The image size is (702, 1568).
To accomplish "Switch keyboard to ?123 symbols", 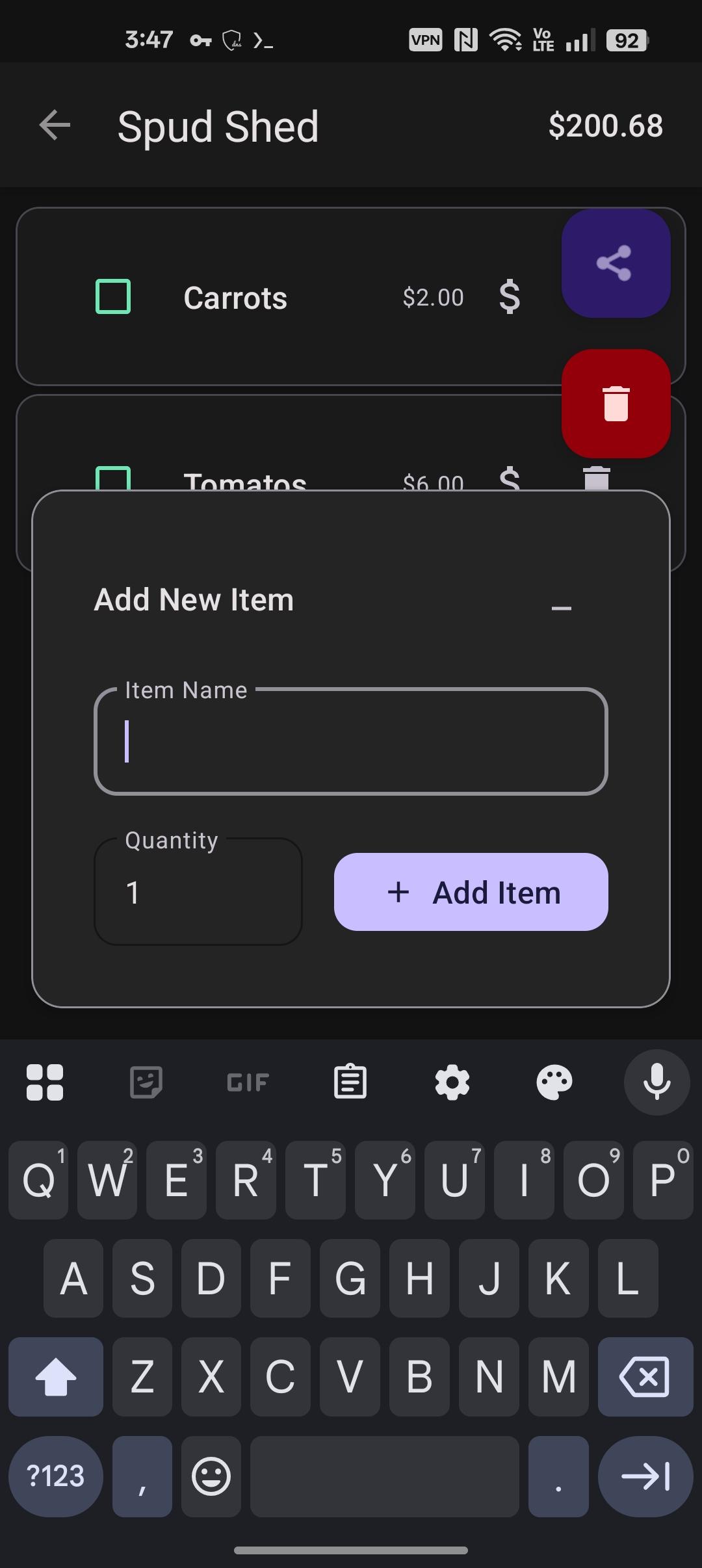I will 56,1476.
